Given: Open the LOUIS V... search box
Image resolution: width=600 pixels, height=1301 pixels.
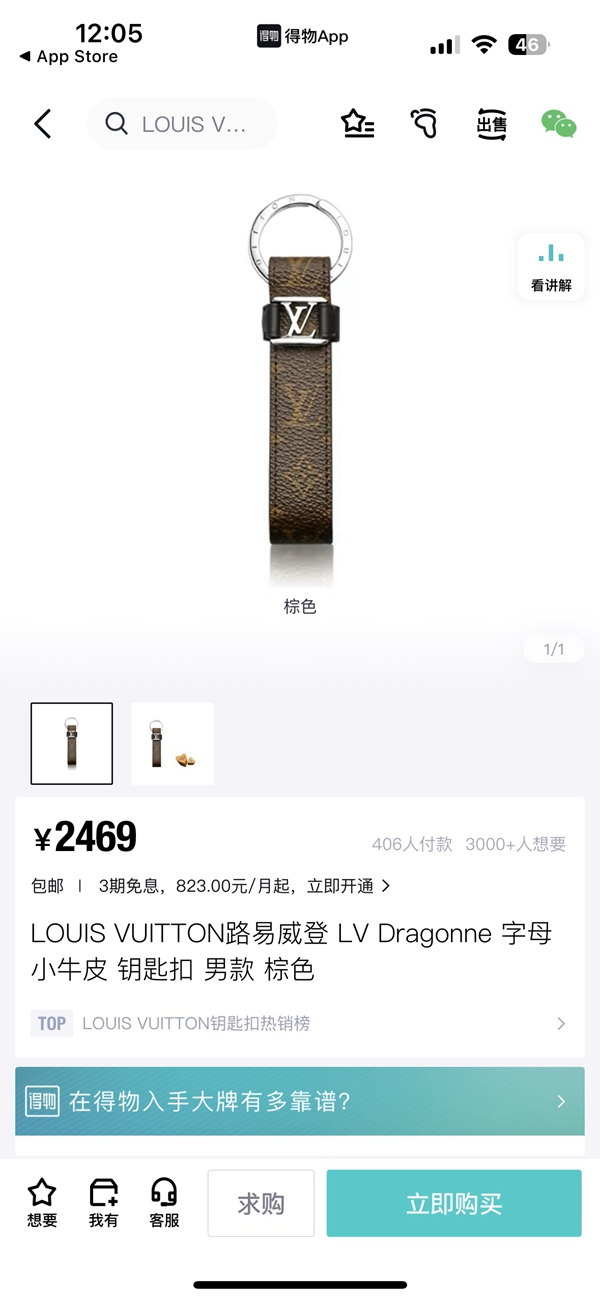Looking at the screenshot, I should [x=182, y=124].
